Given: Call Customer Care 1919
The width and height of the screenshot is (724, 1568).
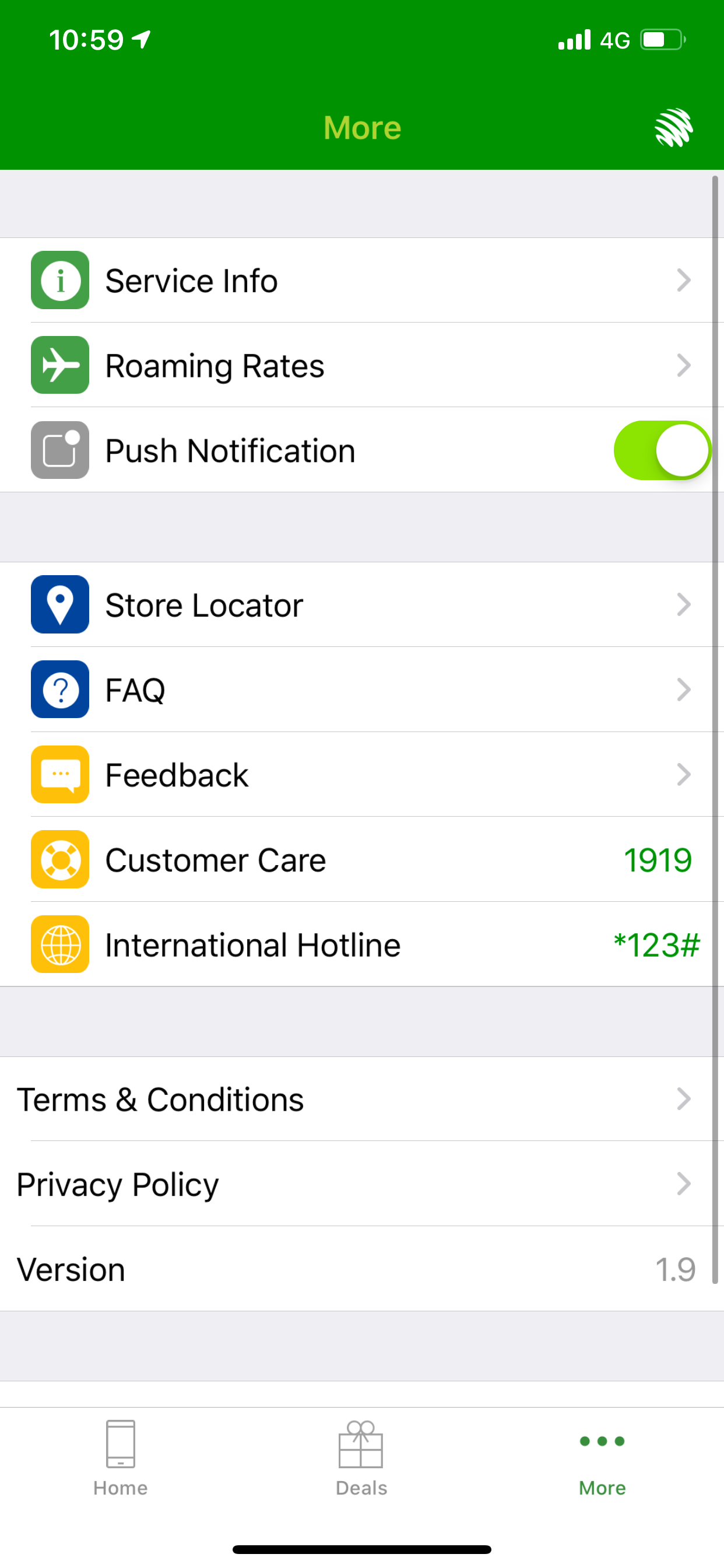Looking at the screenshot, I should point(362,859).
